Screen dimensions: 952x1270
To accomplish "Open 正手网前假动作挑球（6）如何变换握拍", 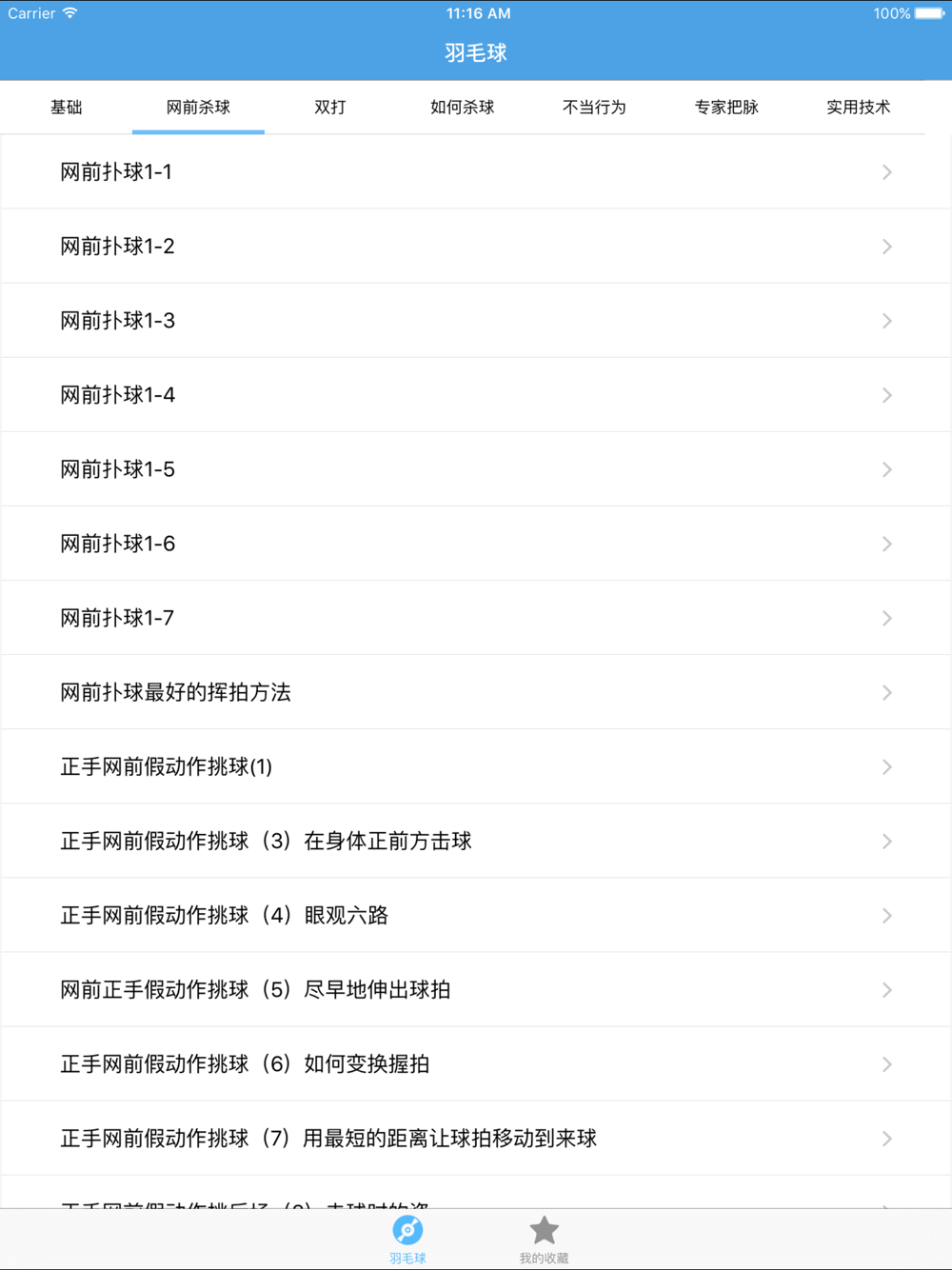I will tap(476, 1063).
